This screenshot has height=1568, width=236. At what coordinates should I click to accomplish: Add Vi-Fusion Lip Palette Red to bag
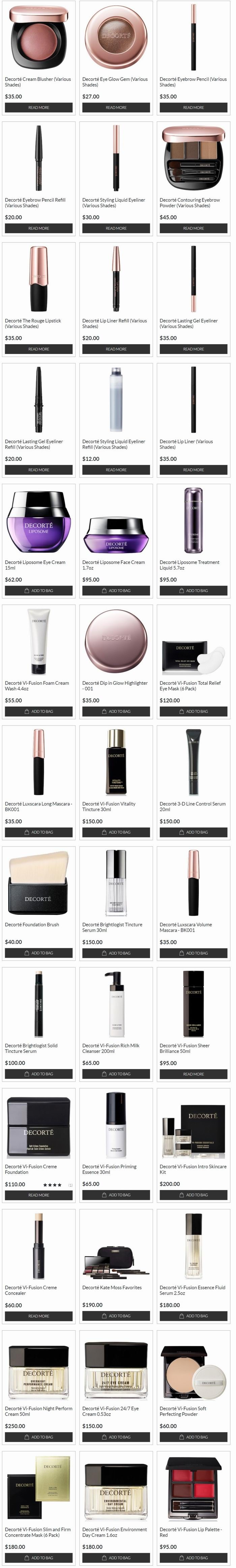[194, 1557]
